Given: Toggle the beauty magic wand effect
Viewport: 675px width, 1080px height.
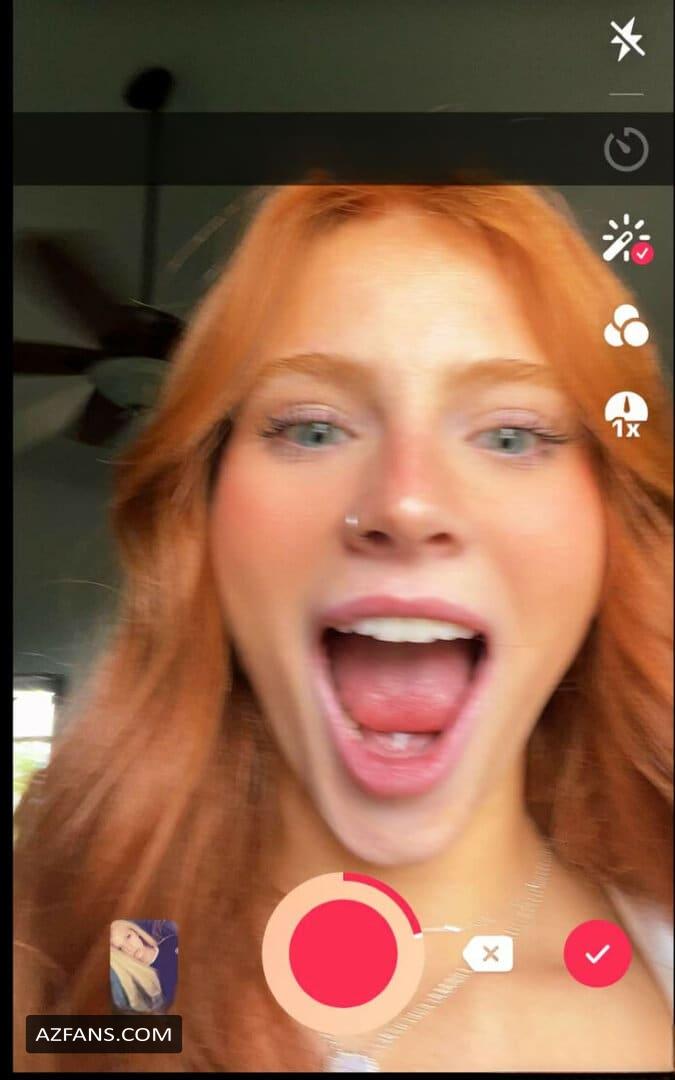Looking at the screenshot, I should pyautogui.click(x=627, y=239).
